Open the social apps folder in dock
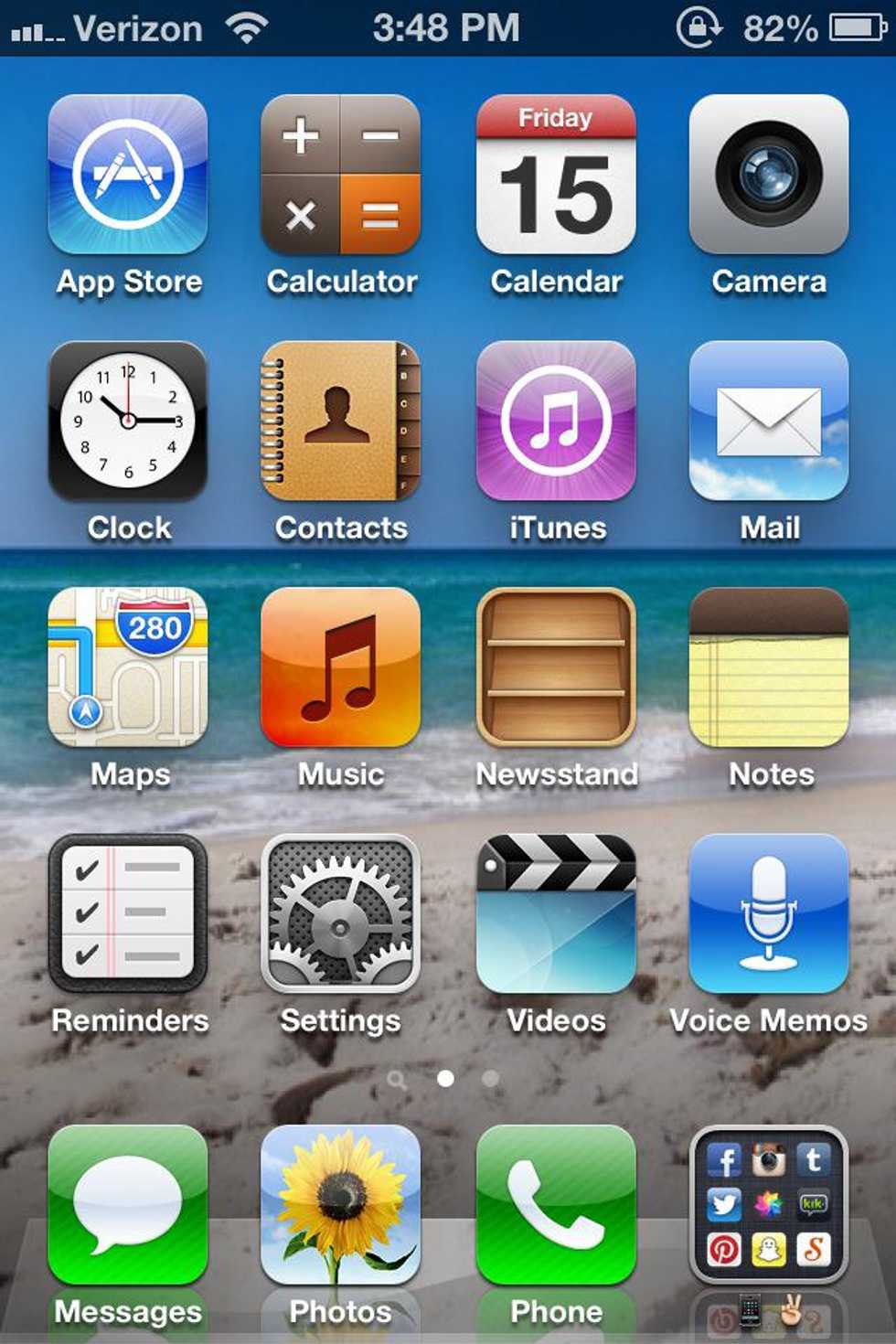Viewport: 896px width, 1344px height. [769, 1205]
